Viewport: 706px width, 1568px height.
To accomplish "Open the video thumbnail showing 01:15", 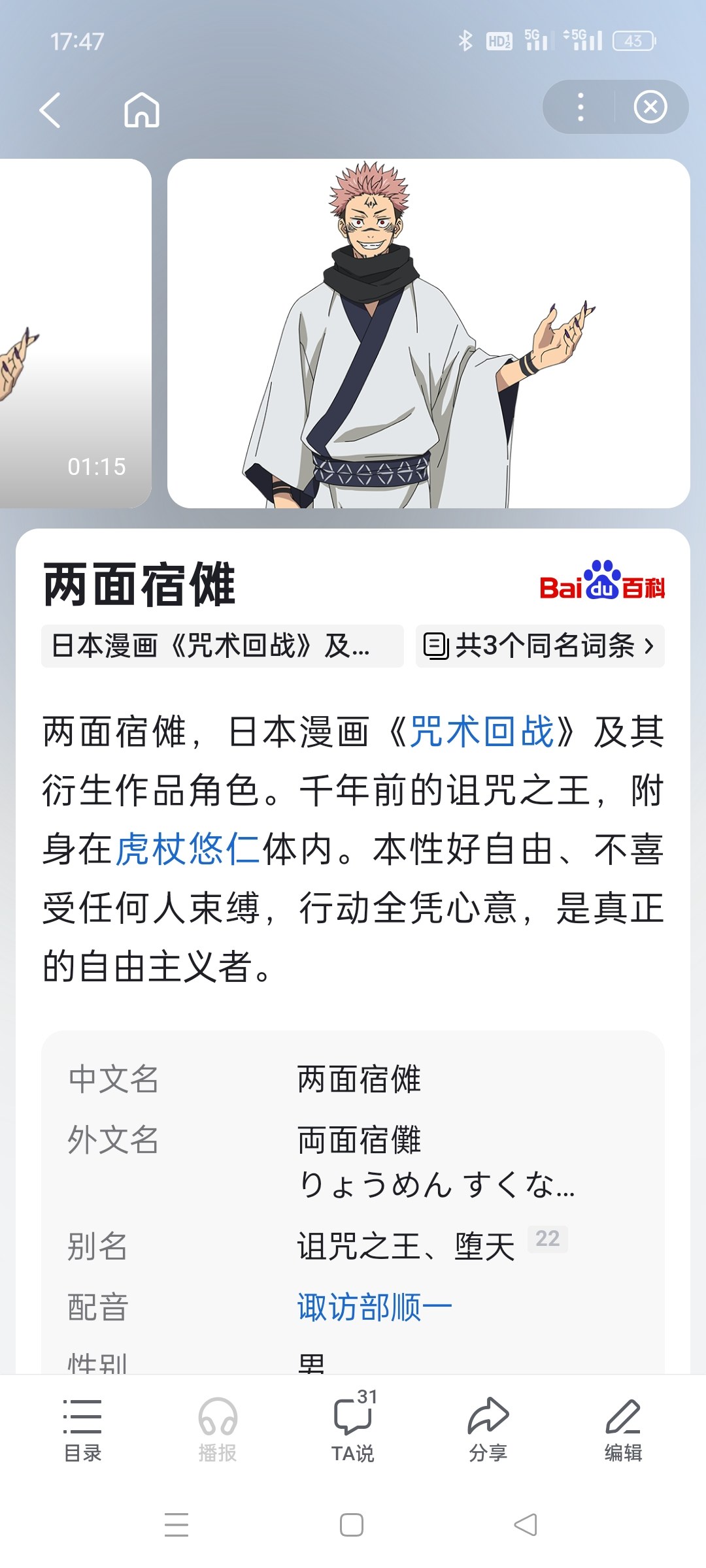I will pos(76,333).
